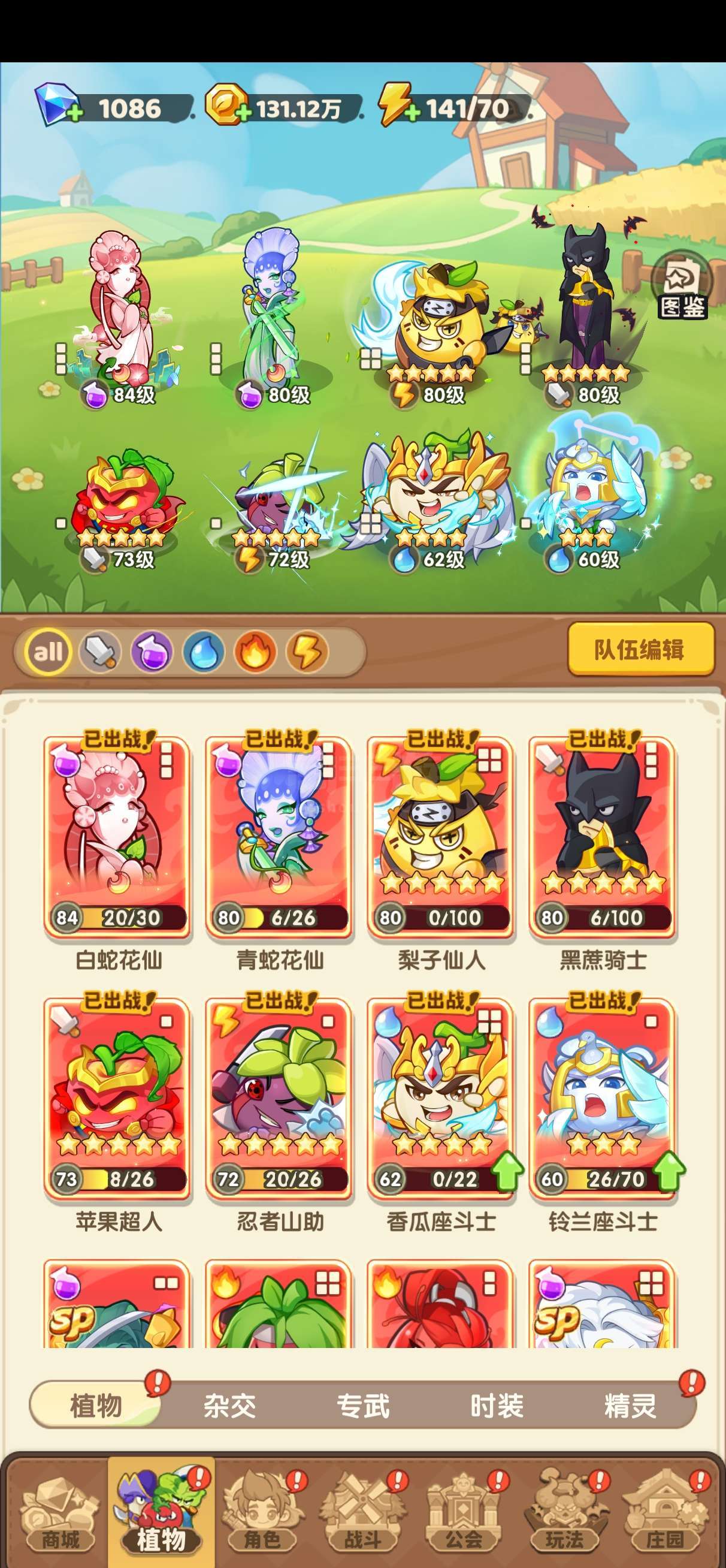Open the 香瓜座斗士 plant card

(x=441, y=1099)
